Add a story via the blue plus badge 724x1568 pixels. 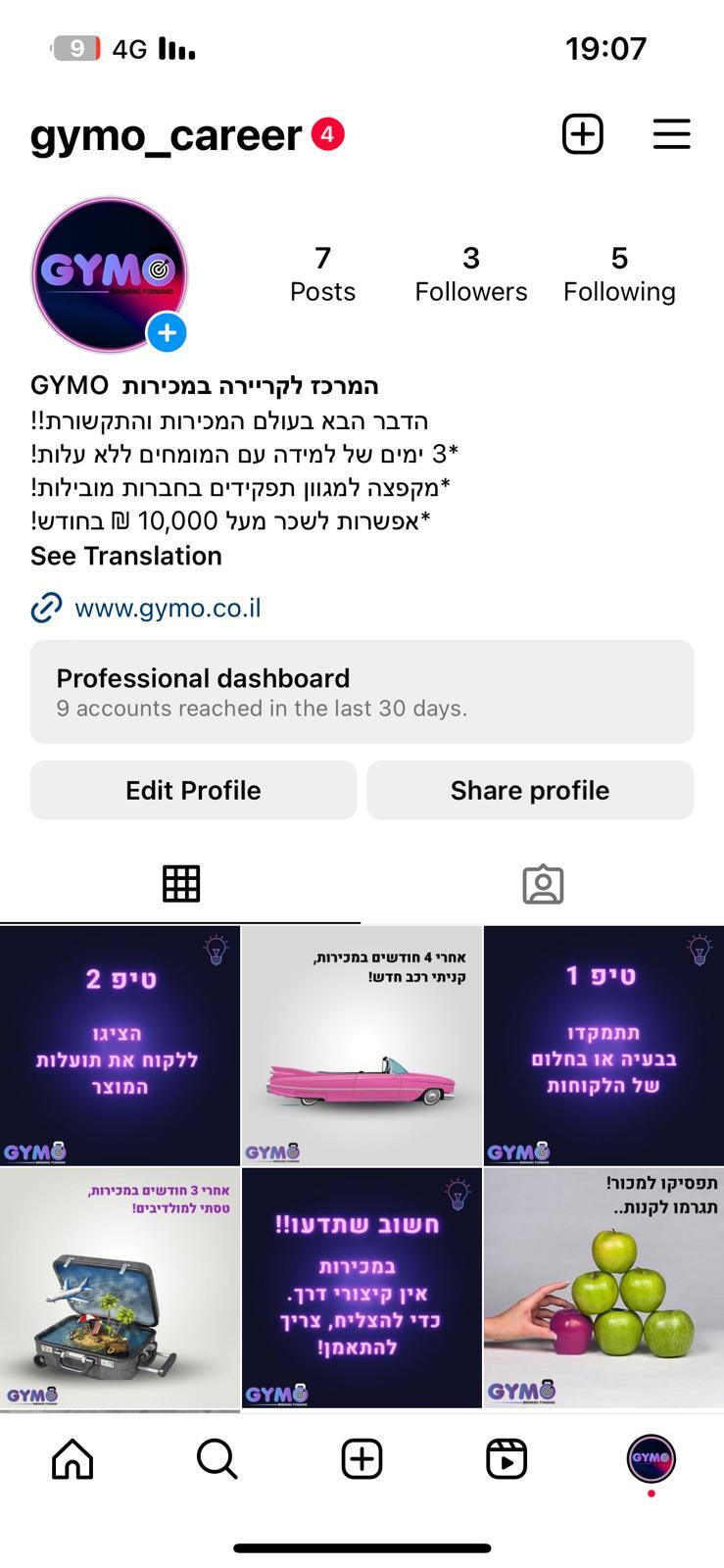[x=167, y=333]
